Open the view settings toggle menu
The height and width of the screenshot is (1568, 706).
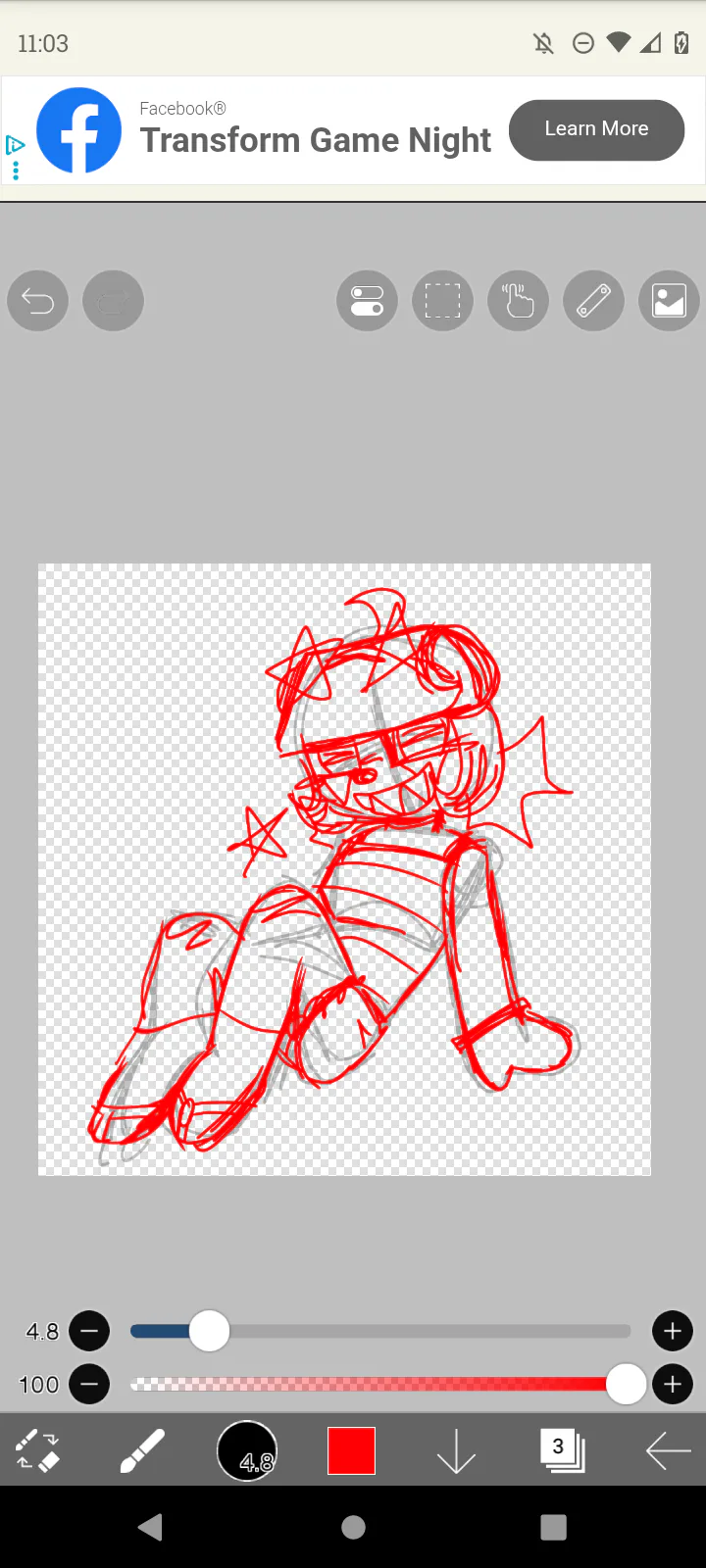(x=367, y=301)
